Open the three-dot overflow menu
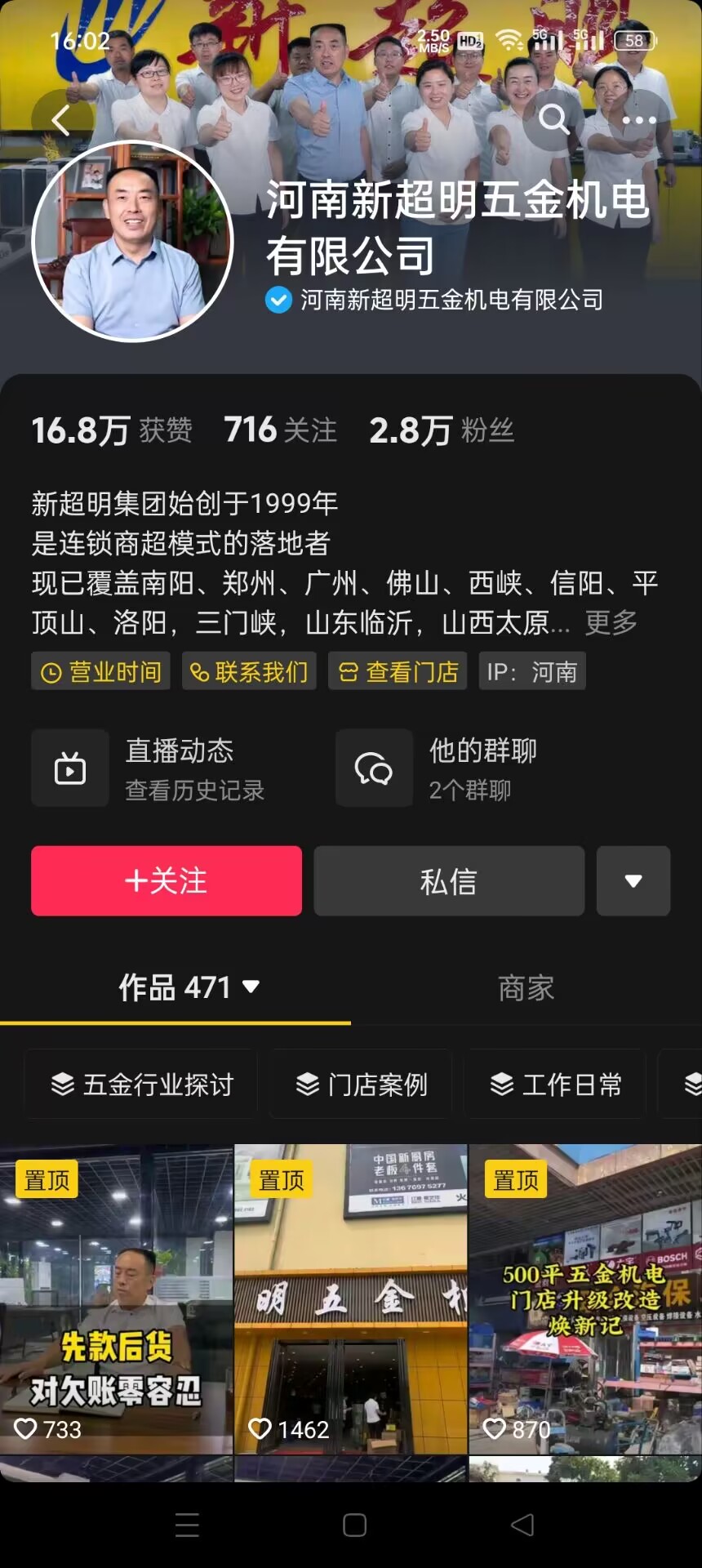 coord(638,120)
